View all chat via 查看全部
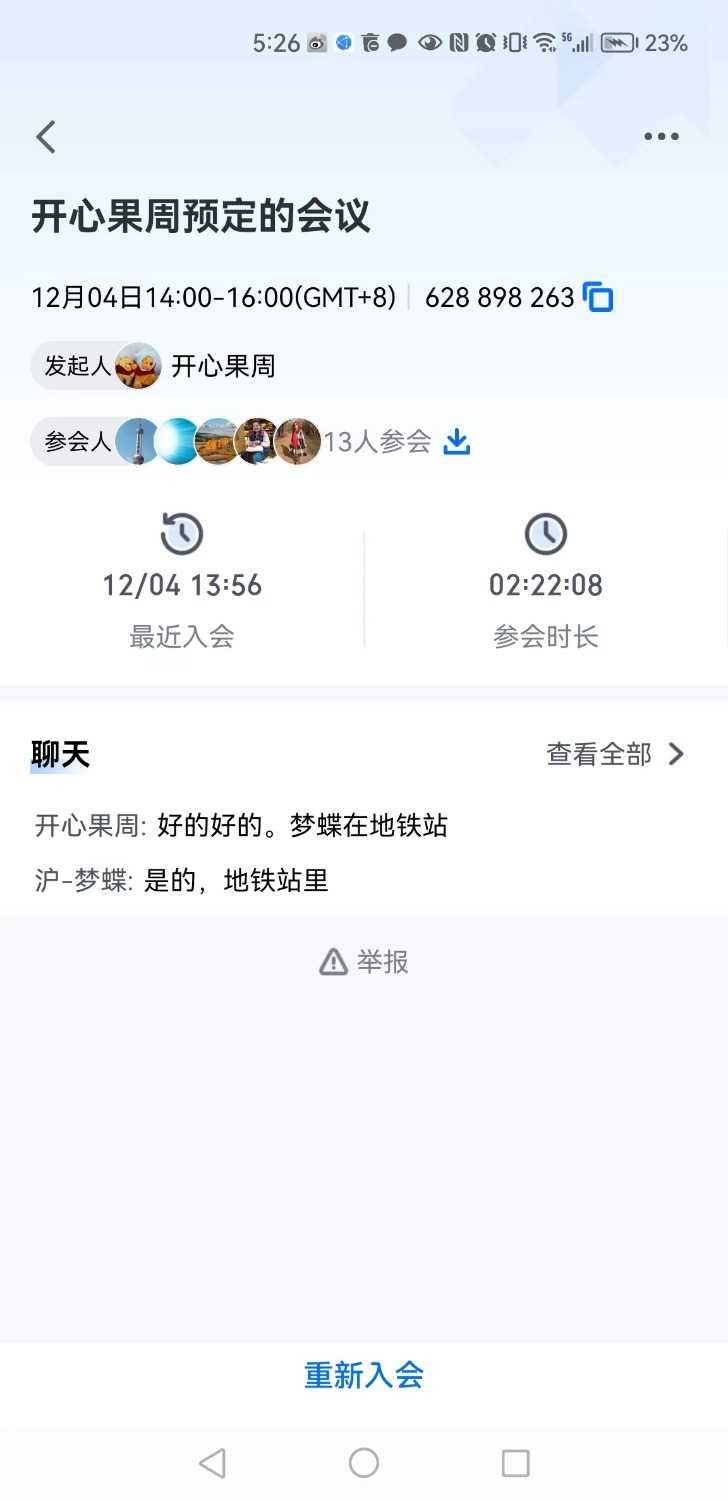Image resolution: width=728 pixels, height=1500 pixels. 615,754
